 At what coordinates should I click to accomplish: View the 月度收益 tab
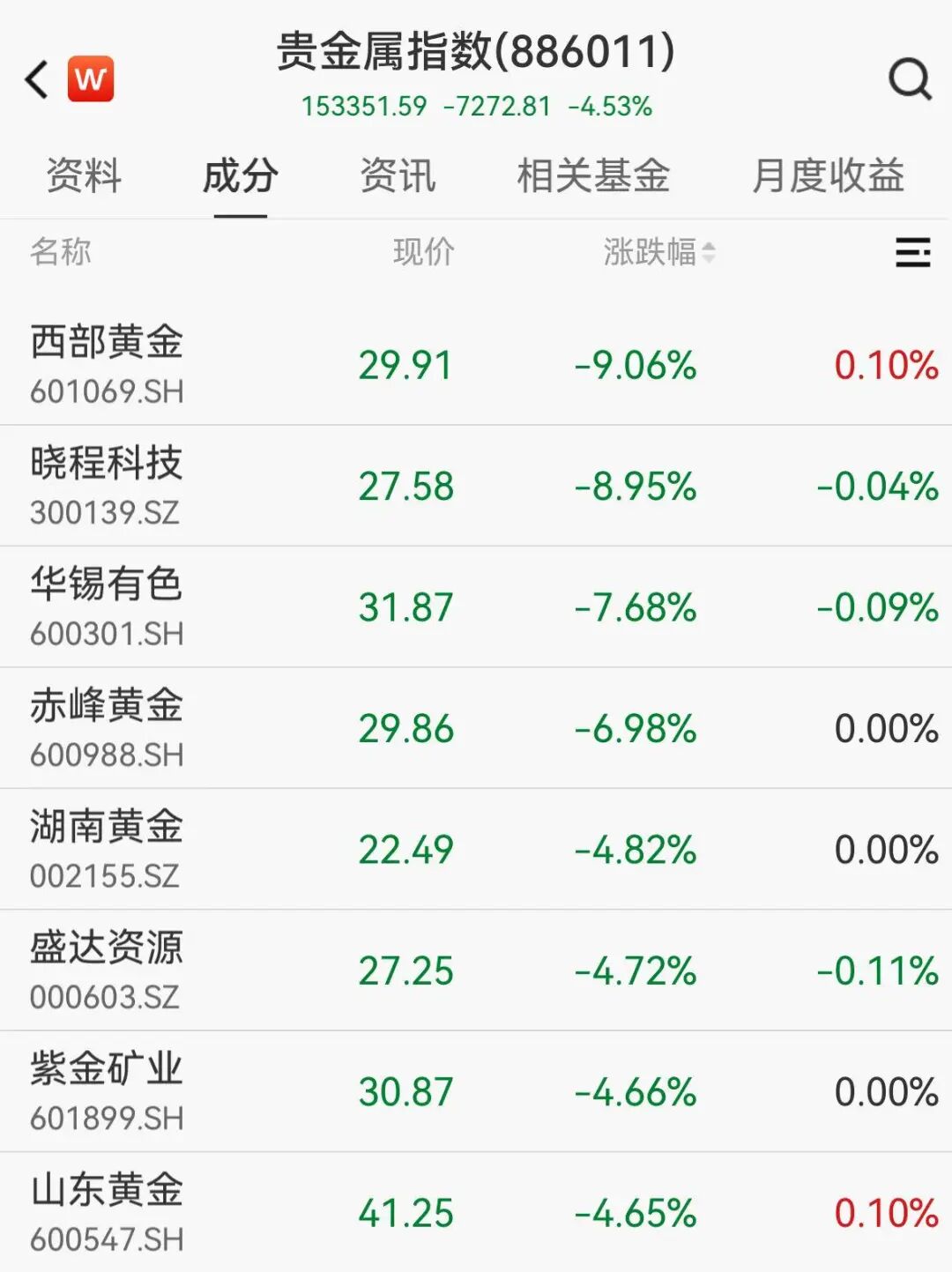tap(828, 175)
